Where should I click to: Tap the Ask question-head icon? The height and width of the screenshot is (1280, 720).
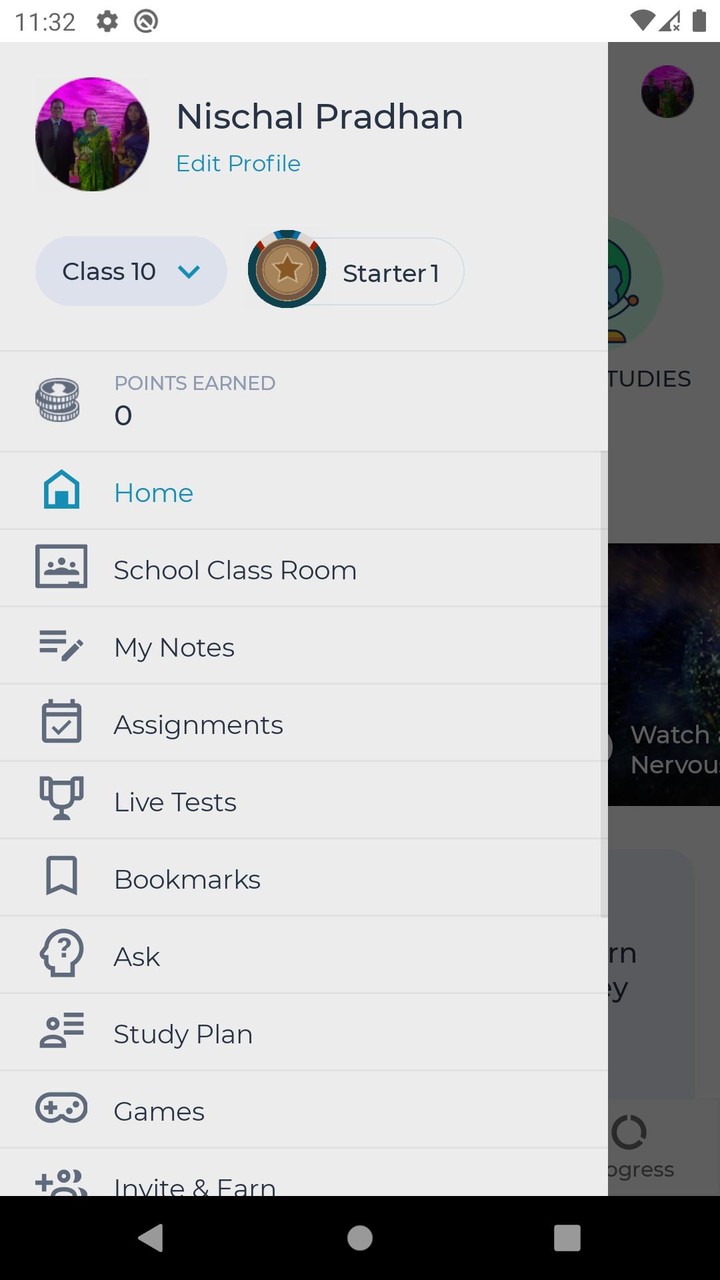(x=61, y=953)
